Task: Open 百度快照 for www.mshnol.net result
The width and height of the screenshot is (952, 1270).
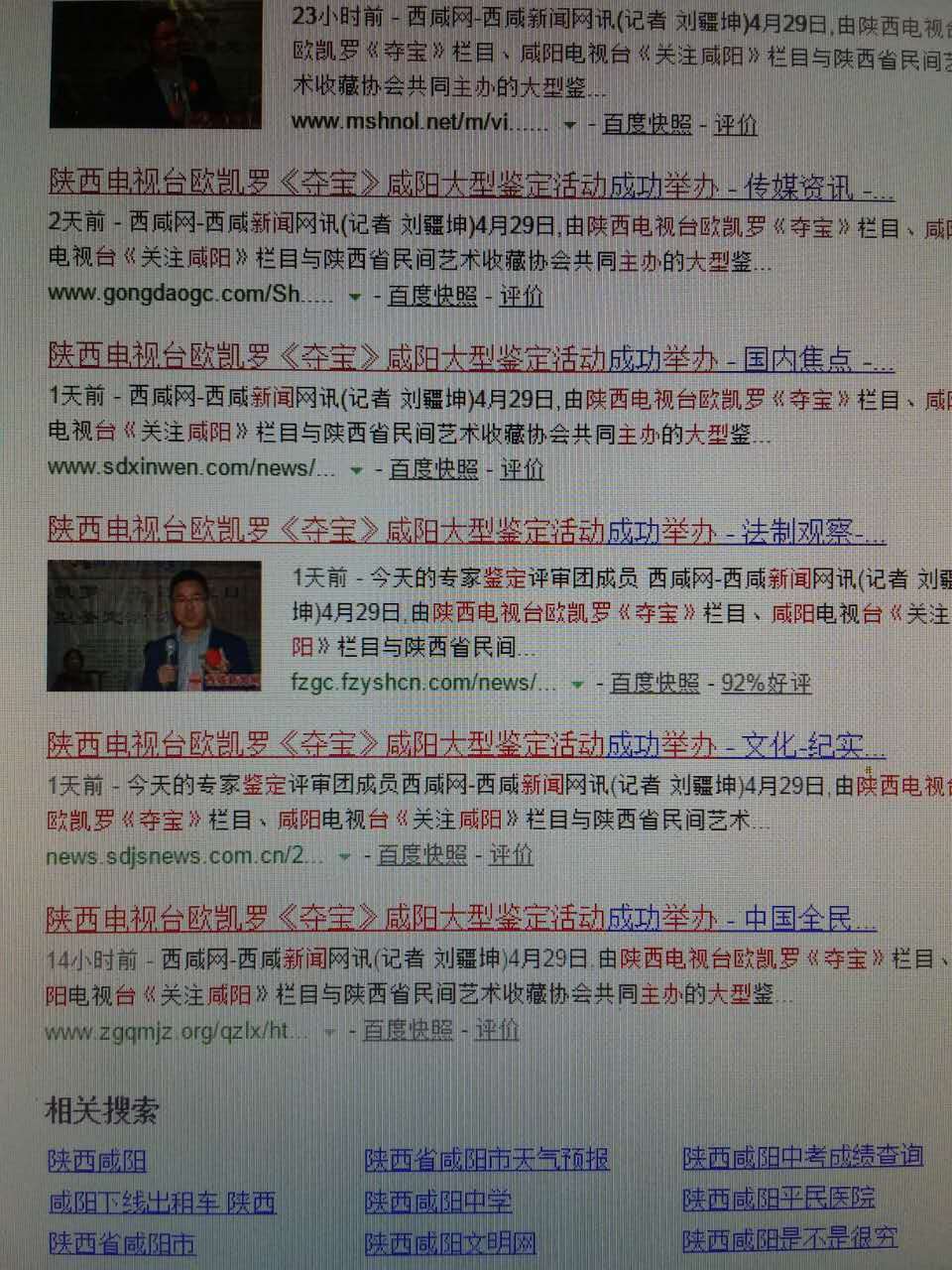Action: 647,124
